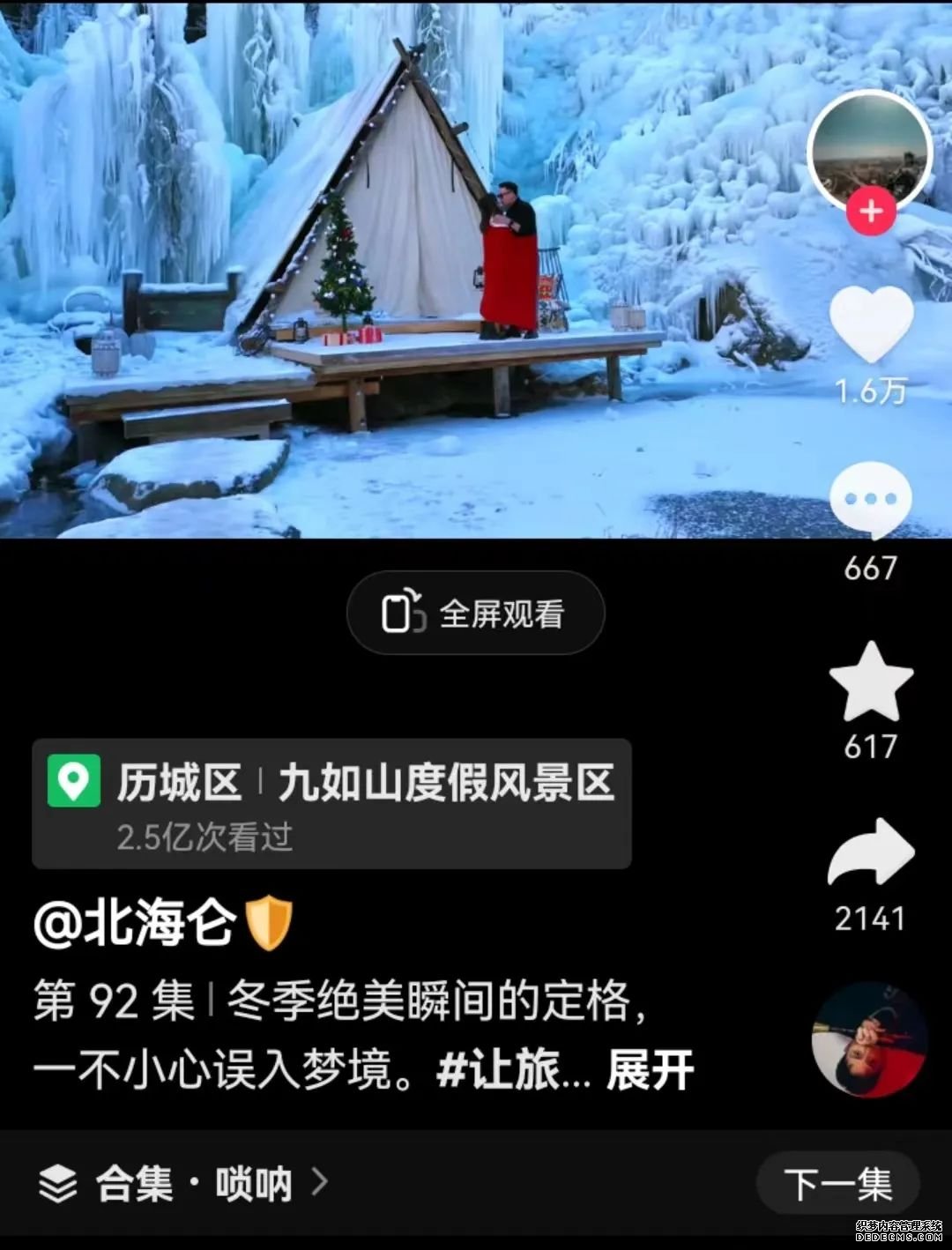This screenshot has width=952, height=1250.
Task: Open the comments section
Action: [870, 500]
